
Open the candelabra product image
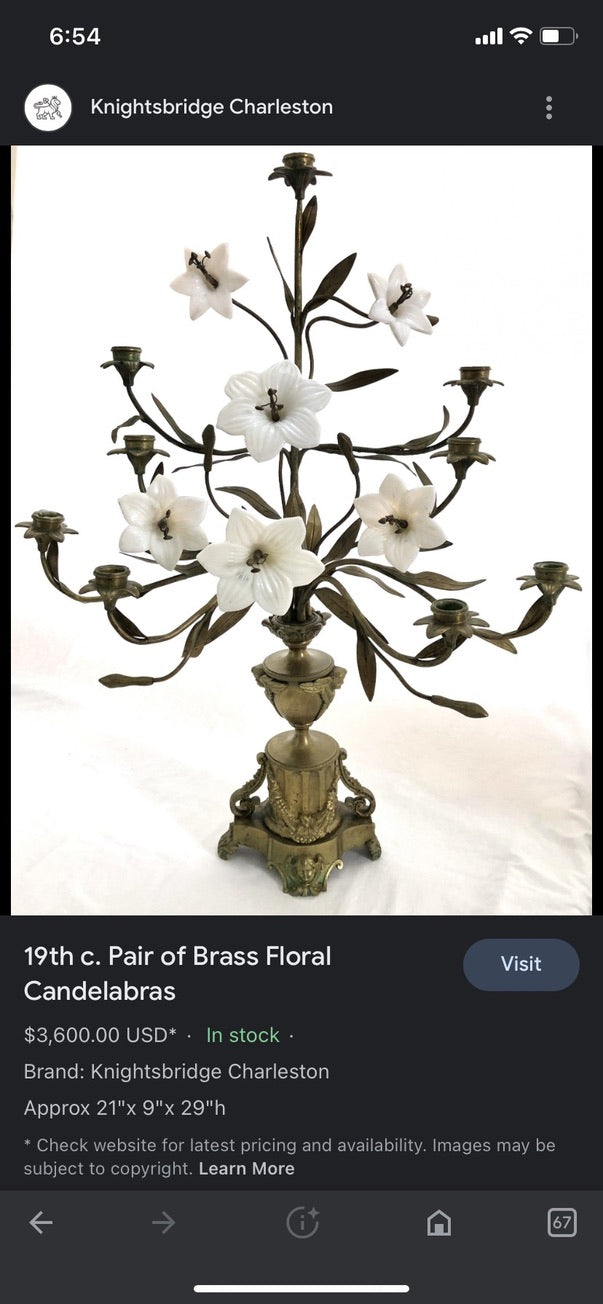(x=301, y=530)
